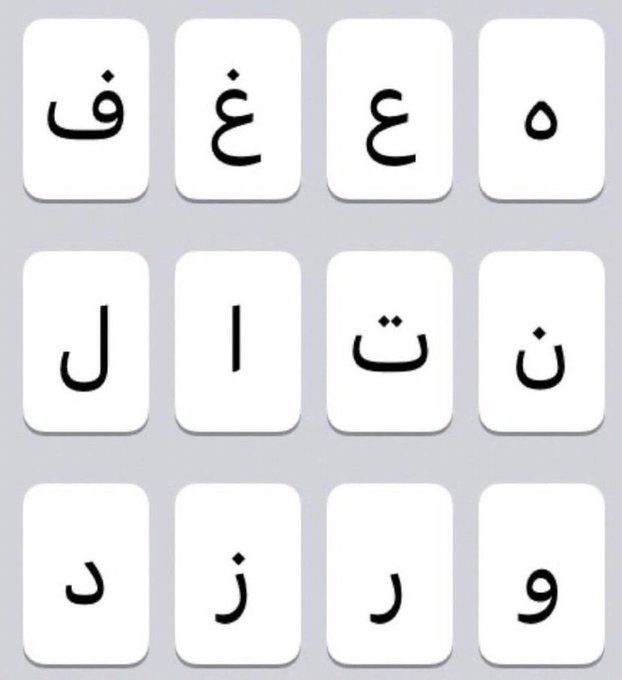Enter the letter ز (Zay)
The image size is (622, 680).
pos(237,575)
